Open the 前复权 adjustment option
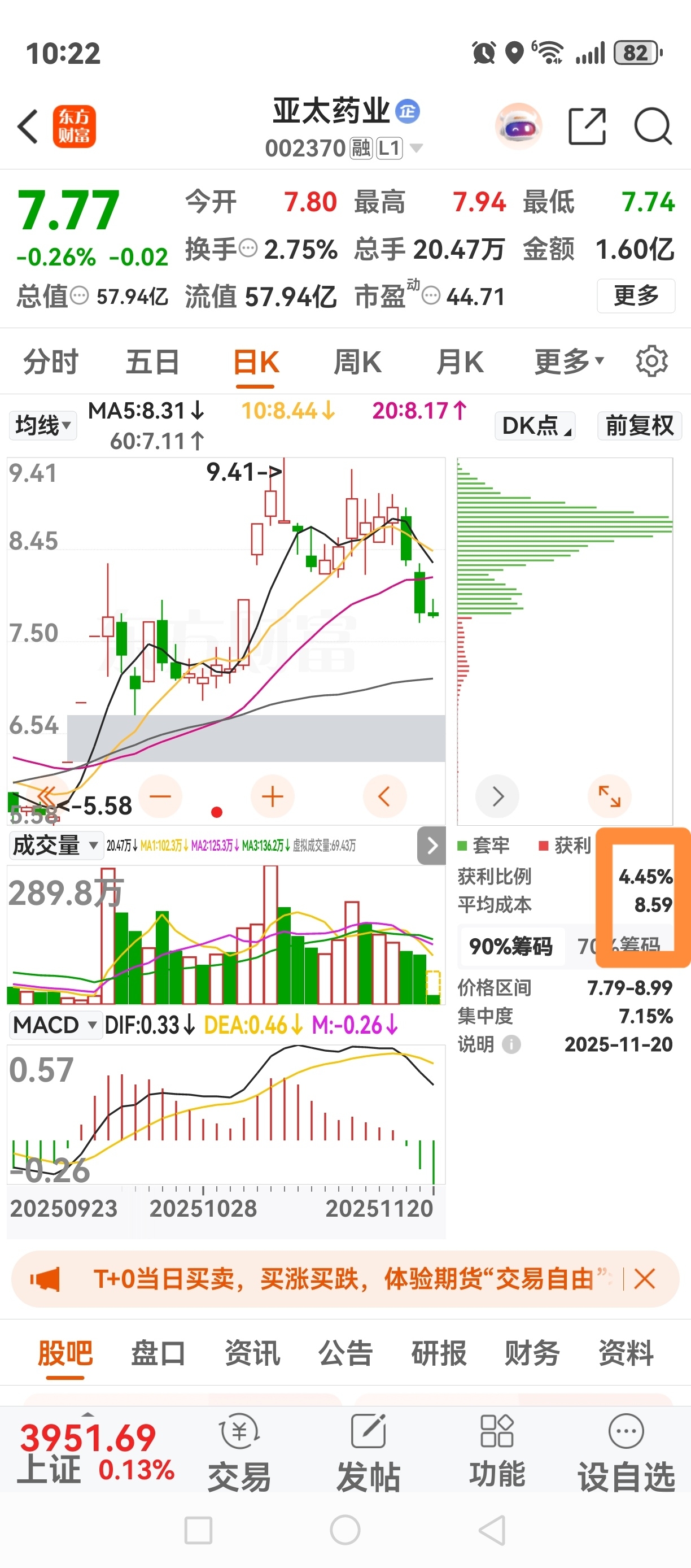The height and width of the screenshot is (1568, 691). point(639,425)
